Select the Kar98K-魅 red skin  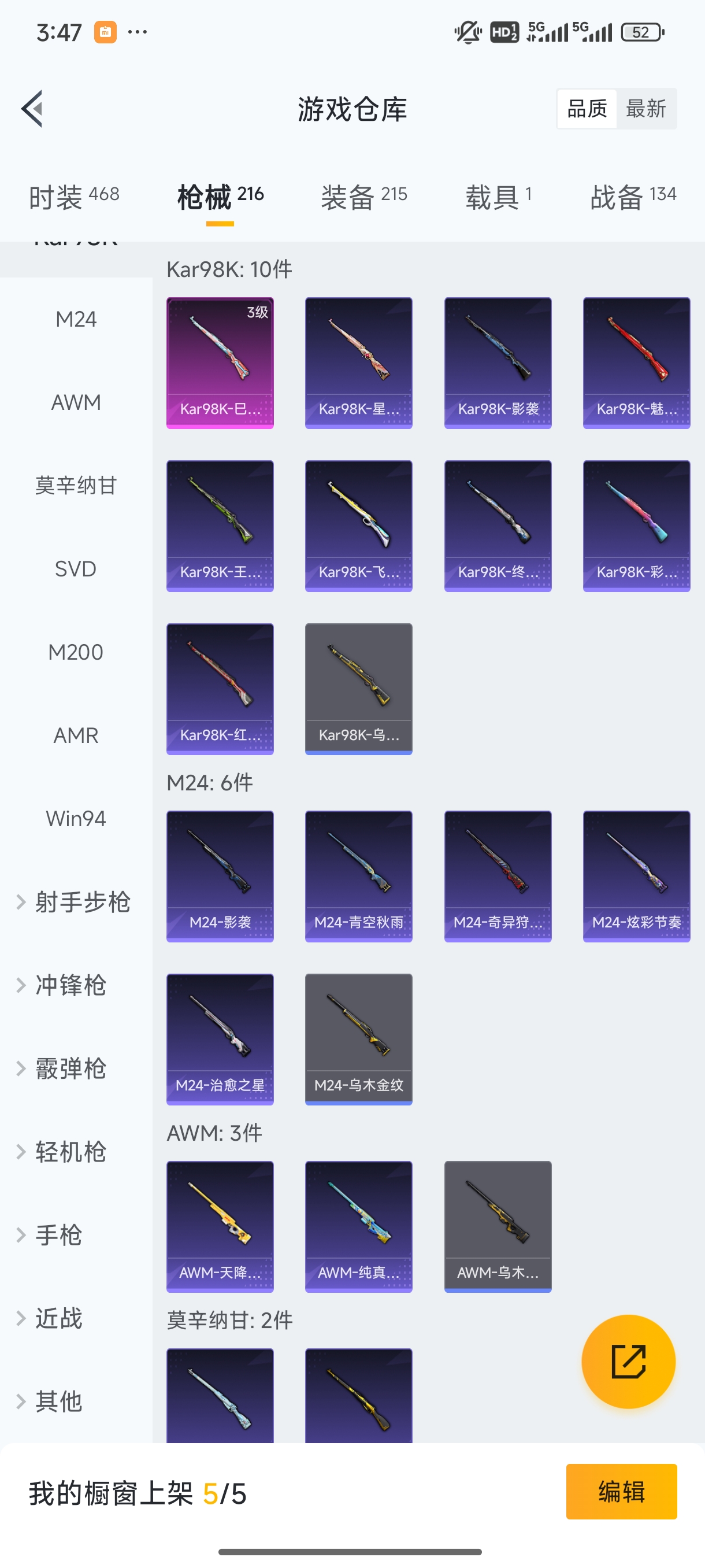click(636, 361)
